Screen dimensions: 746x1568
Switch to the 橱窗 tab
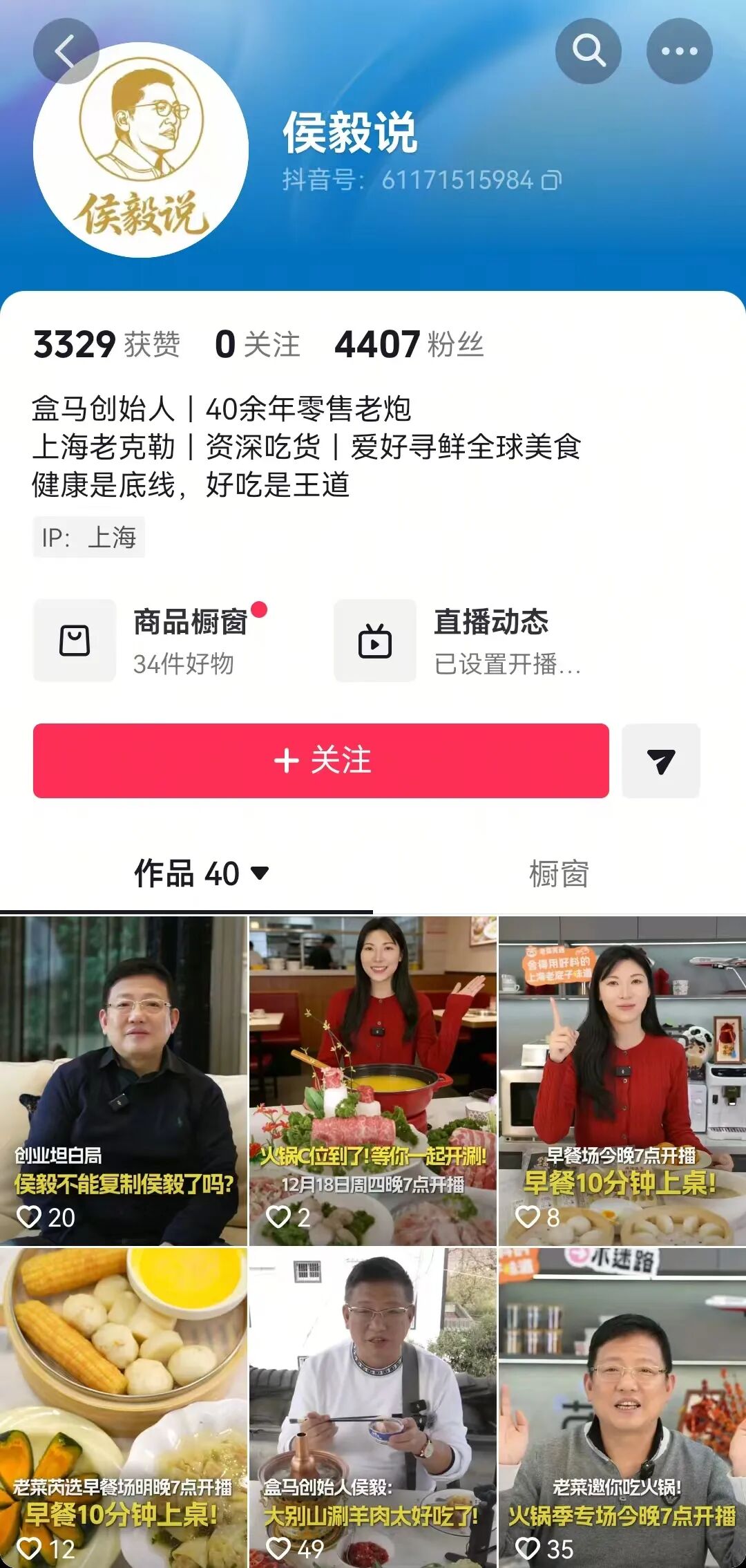pyautogui.click(x=558, y=873)
